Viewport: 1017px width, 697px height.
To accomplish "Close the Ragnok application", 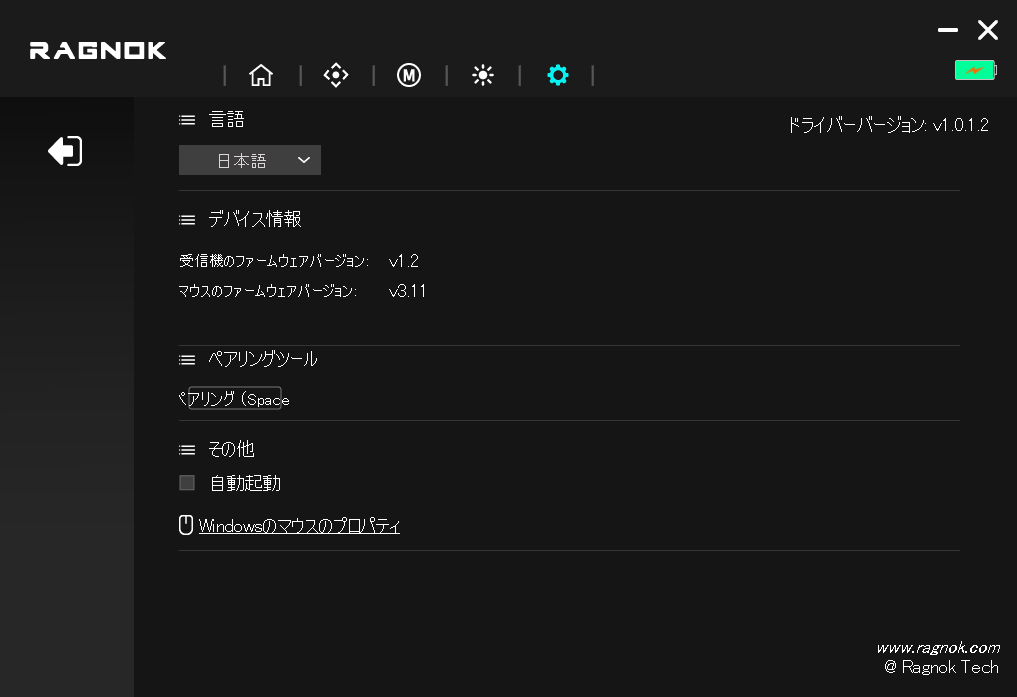I will pos(988,30).
